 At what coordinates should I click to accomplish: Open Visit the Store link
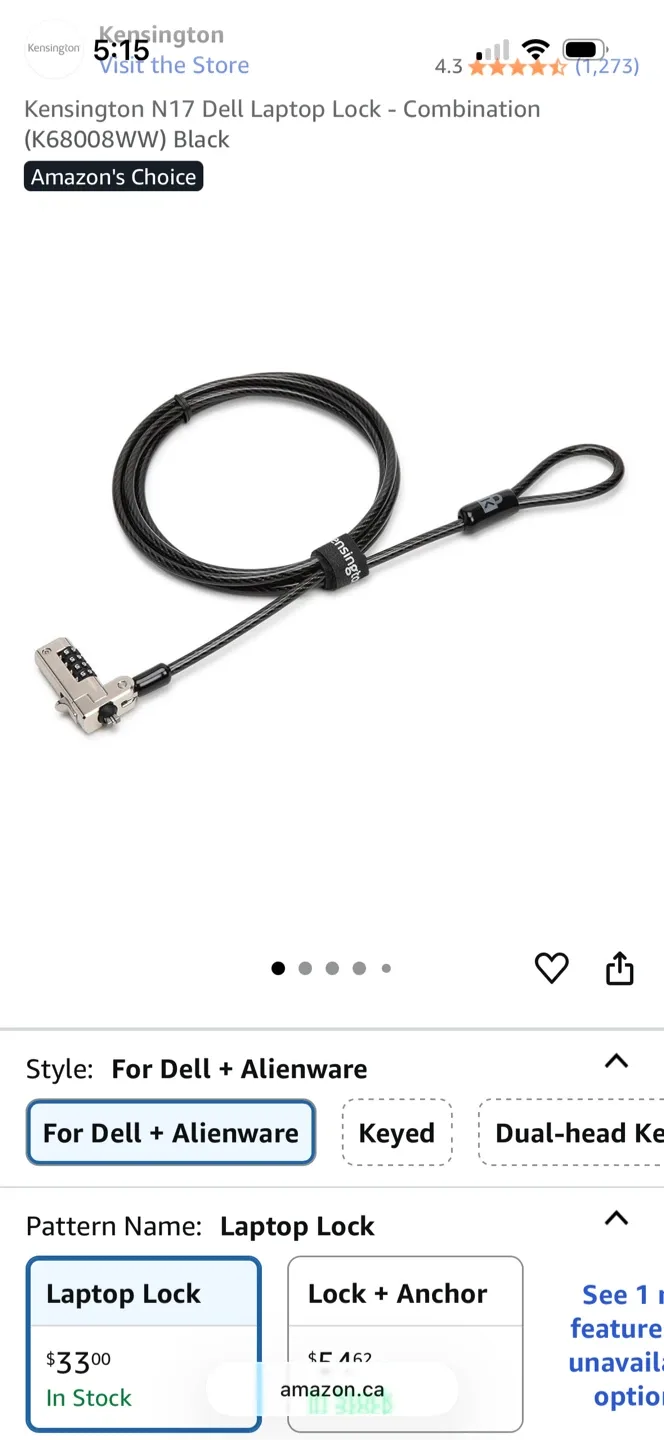point(174,66)
